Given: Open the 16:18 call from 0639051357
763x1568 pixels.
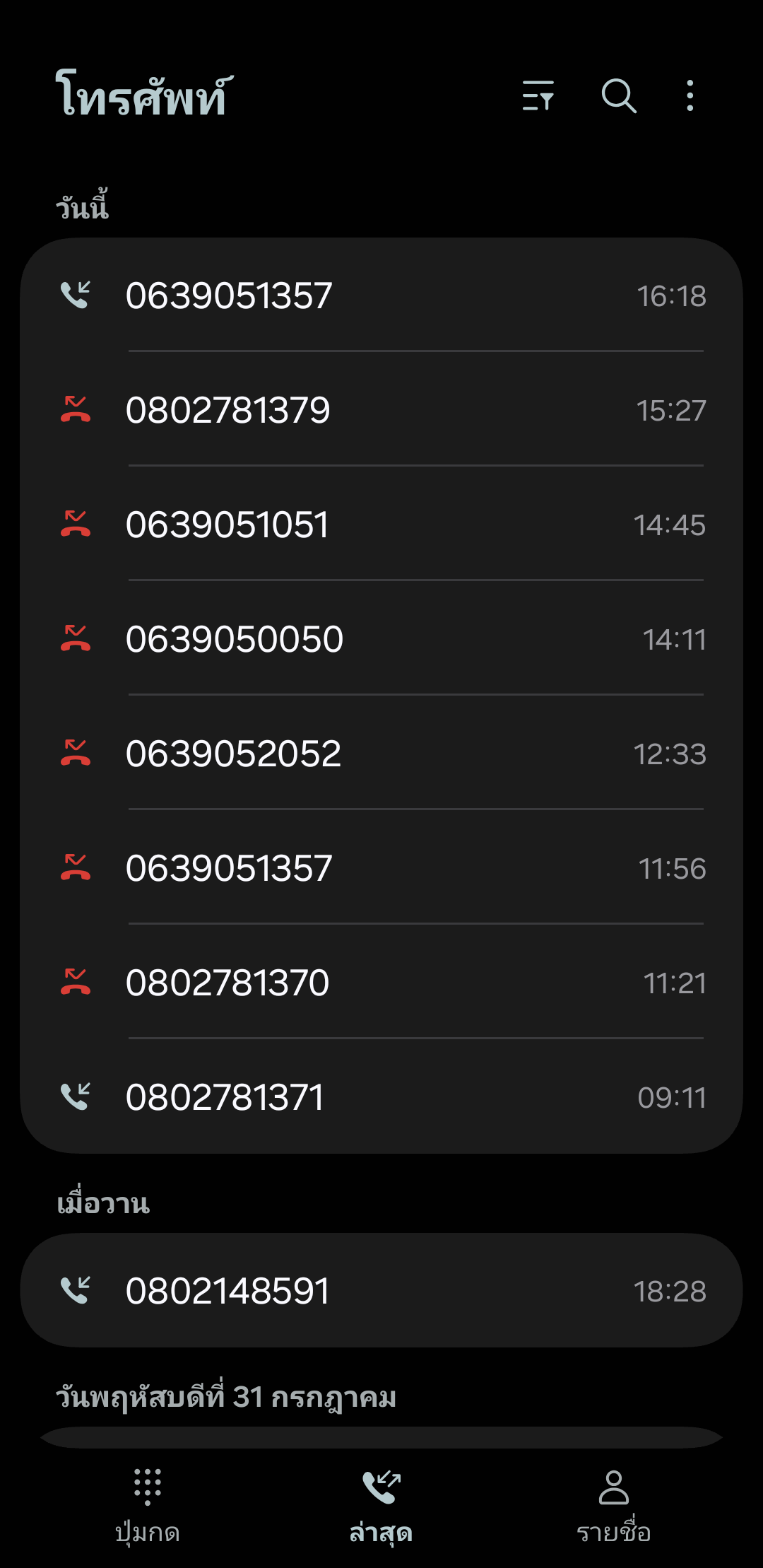Looking at the screenshot, I should (381, 296).
